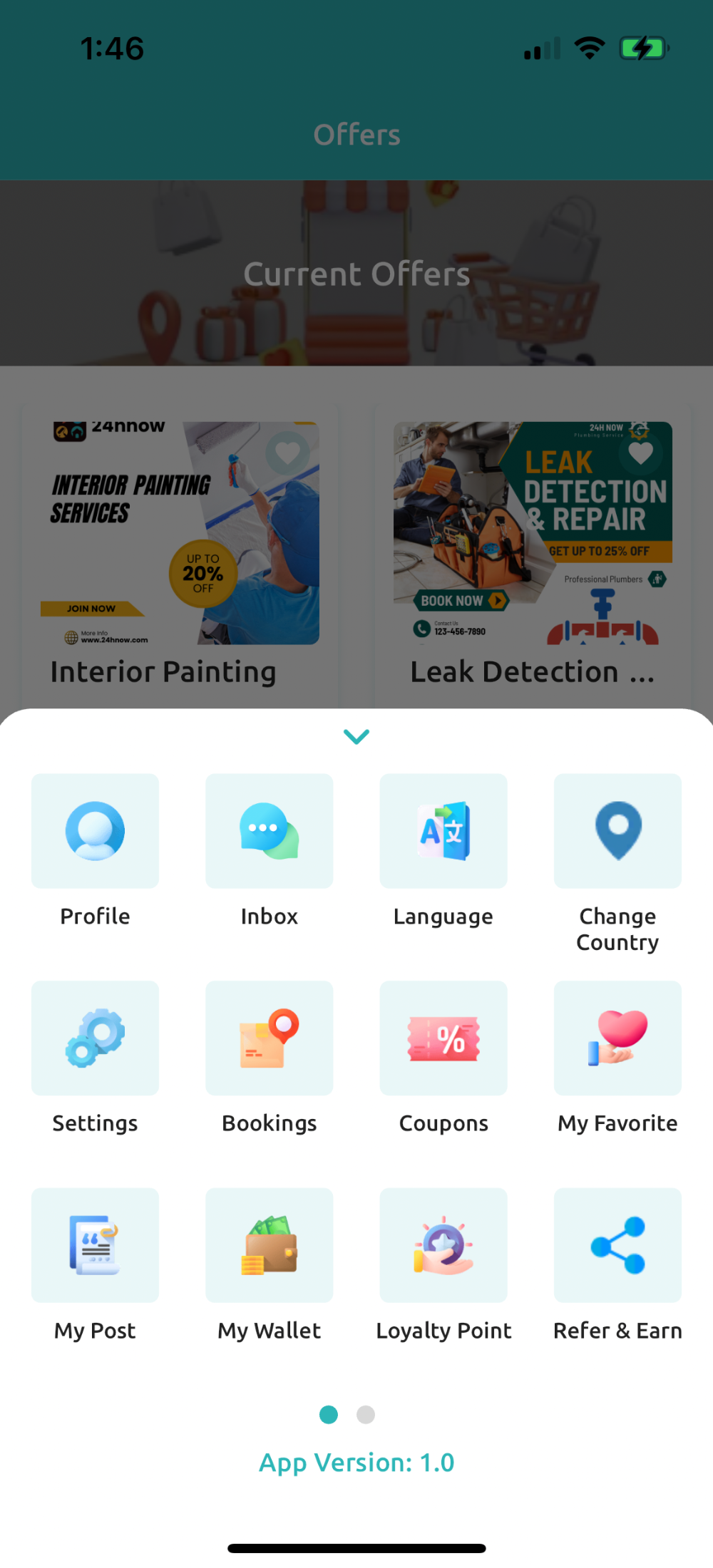
Task: Favorite the Interior Painting offer heart
Action: click(x=287, y=454)
